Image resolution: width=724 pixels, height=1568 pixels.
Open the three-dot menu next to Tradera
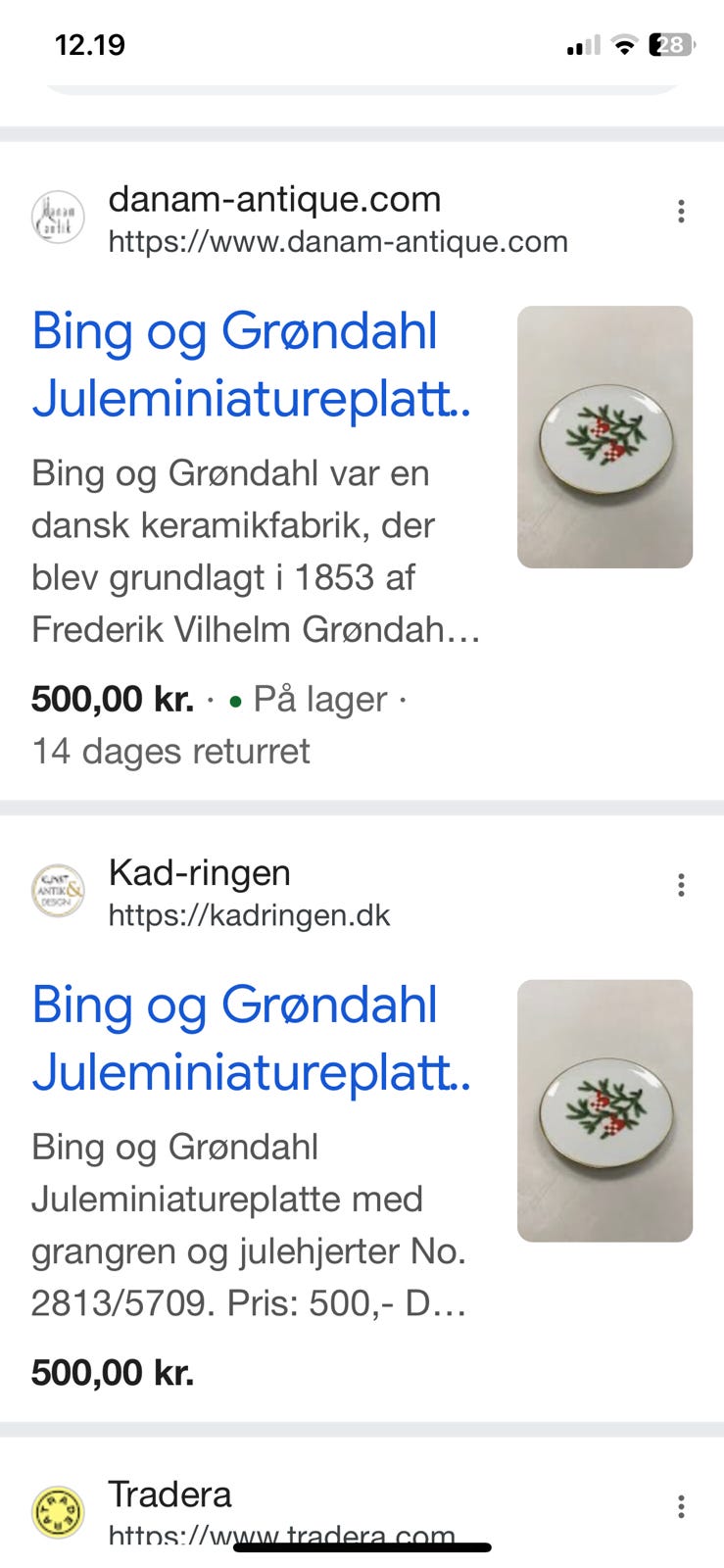[681, 1502]
